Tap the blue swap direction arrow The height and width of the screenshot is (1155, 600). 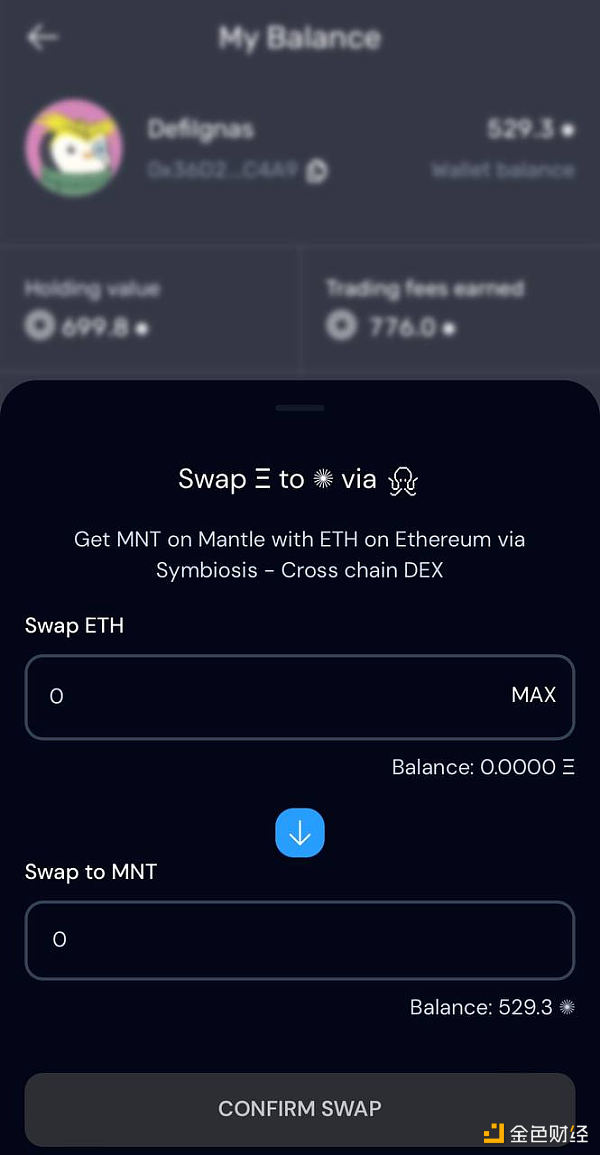(300, 832)
